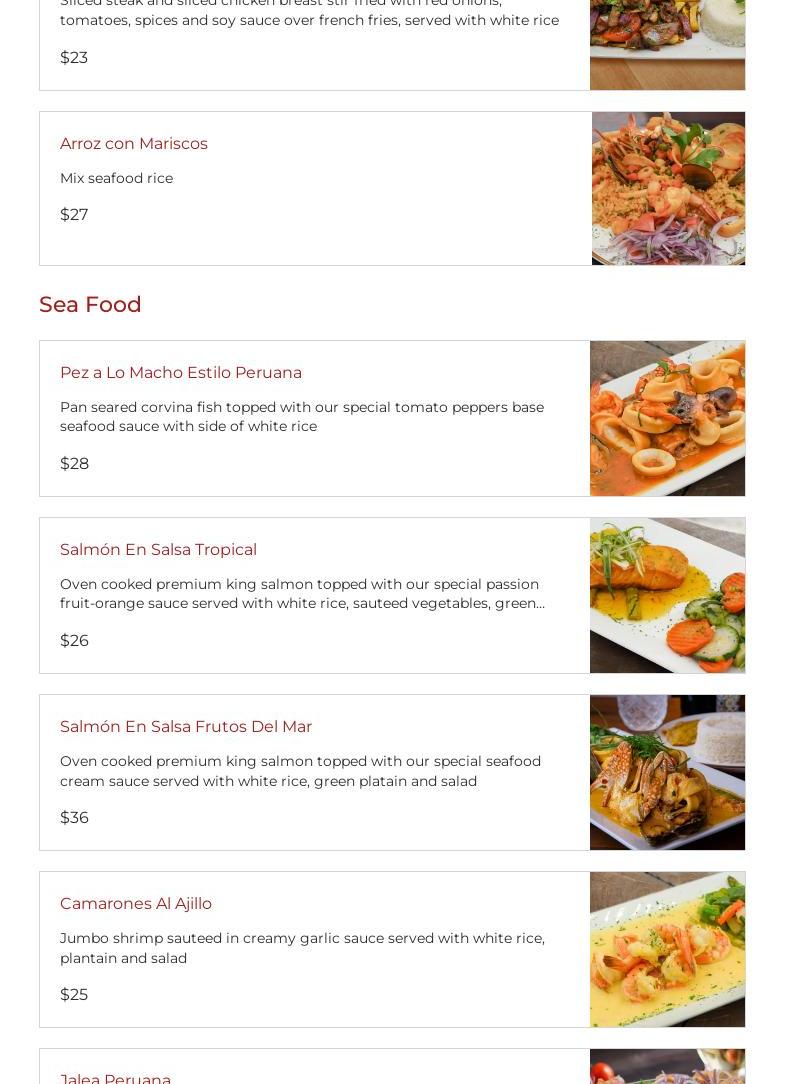785x1084 pixels.
Task: Open the Arroz con Mariscos menu item
Action: (134, 144)
